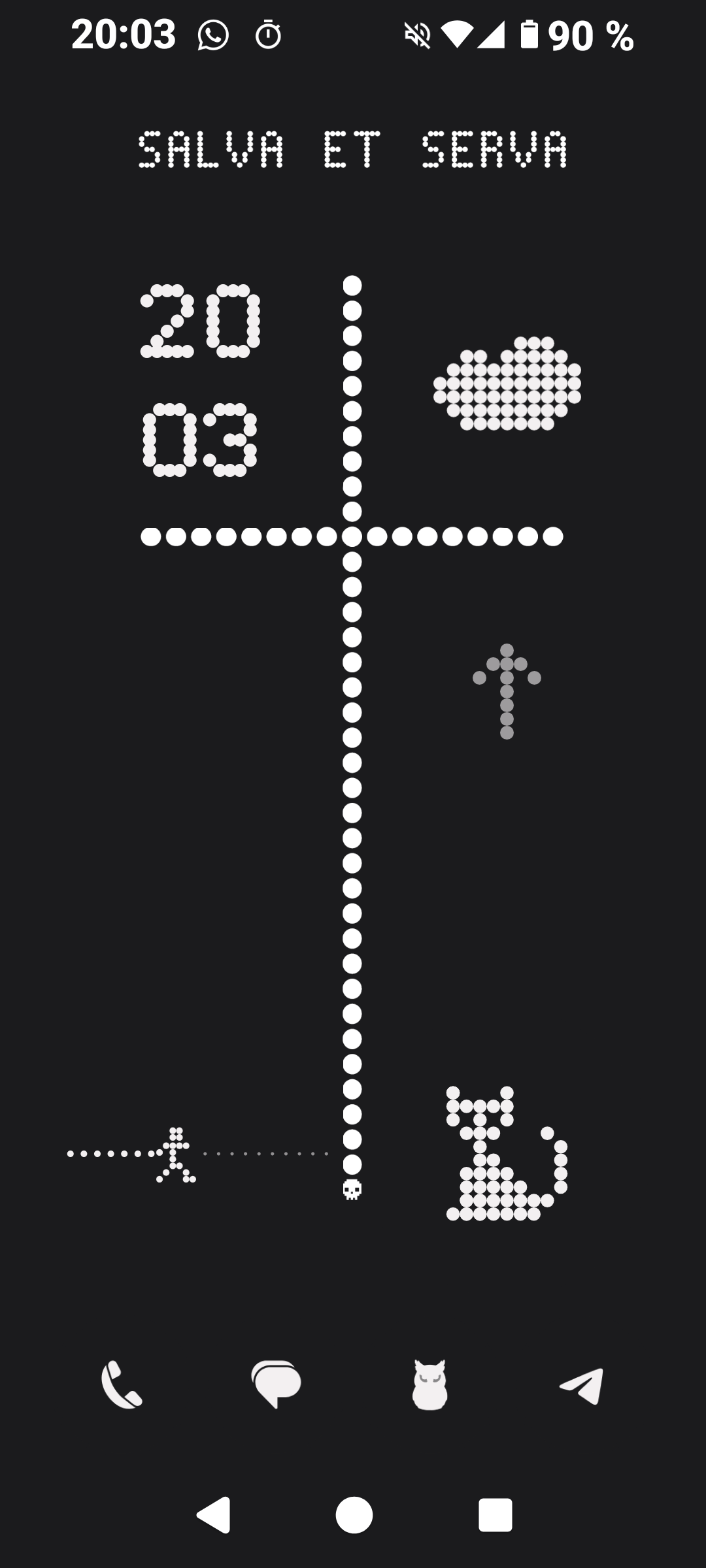706x1568 pixels.
Task: Open the messaging app in the dock
Action: (276, 1384)
